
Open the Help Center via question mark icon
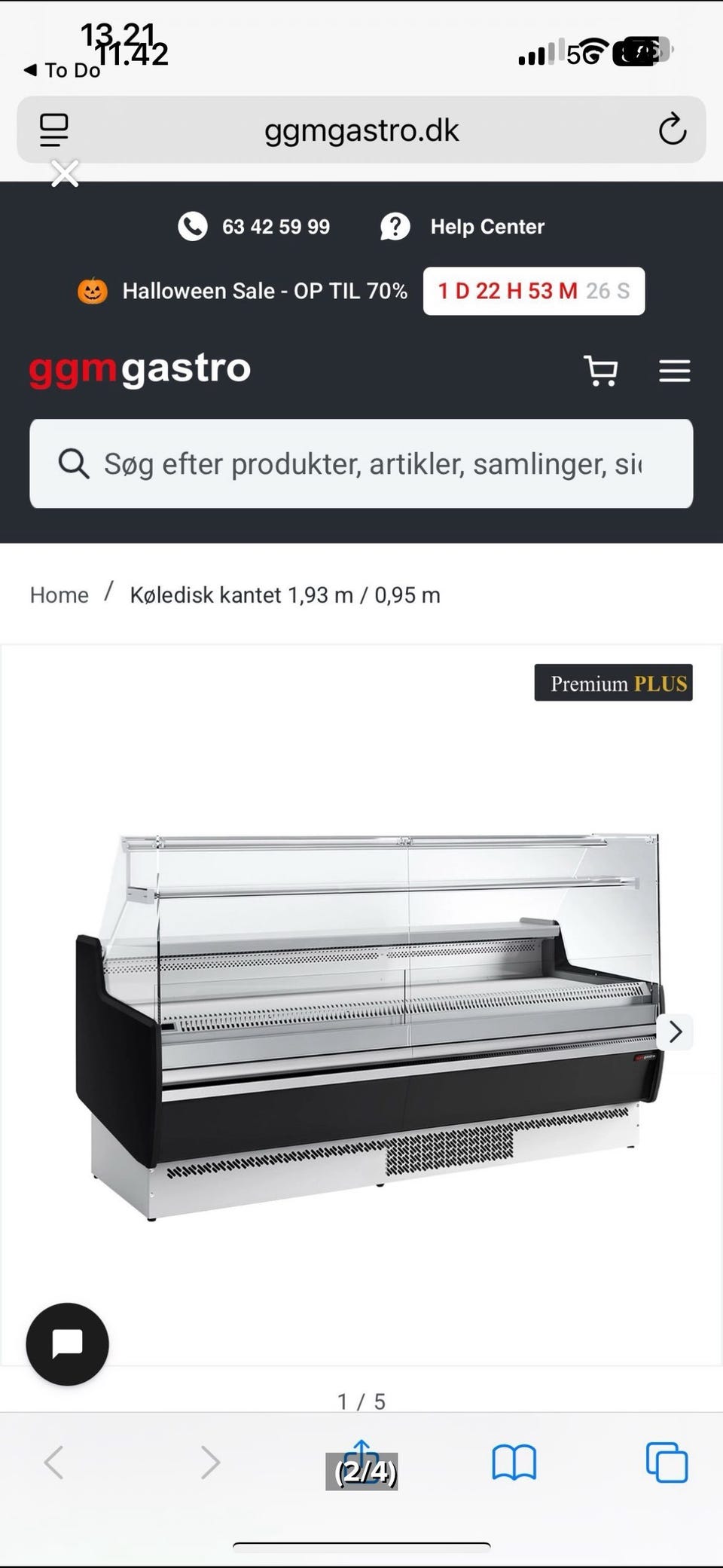(x=395, y=226)
